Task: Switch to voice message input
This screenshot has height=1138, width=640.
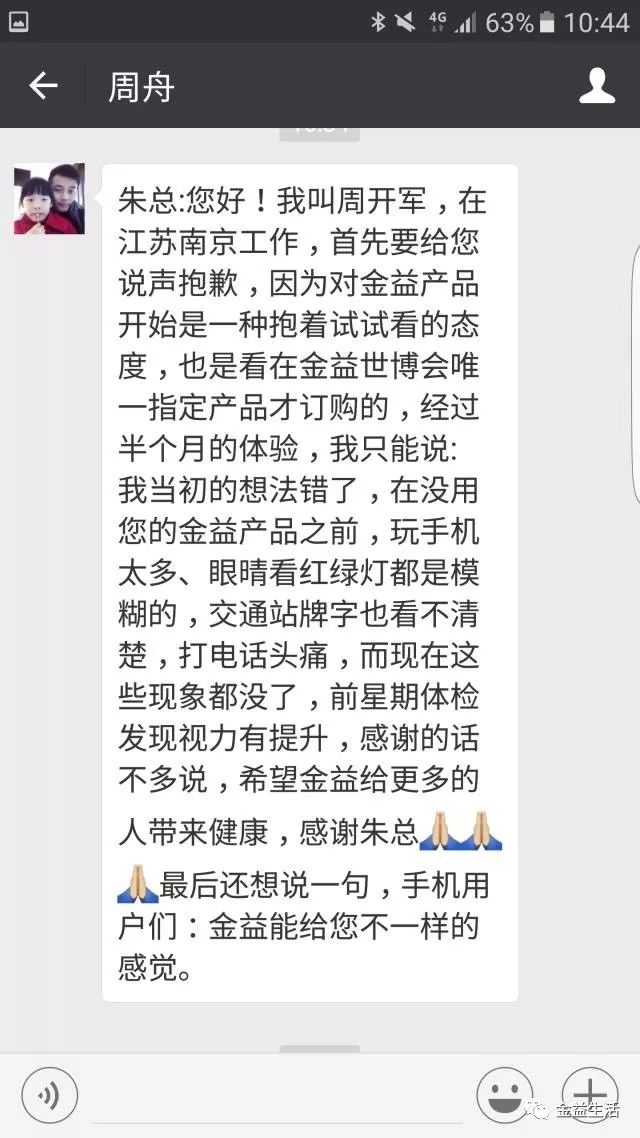Action: pos(49,1095)
